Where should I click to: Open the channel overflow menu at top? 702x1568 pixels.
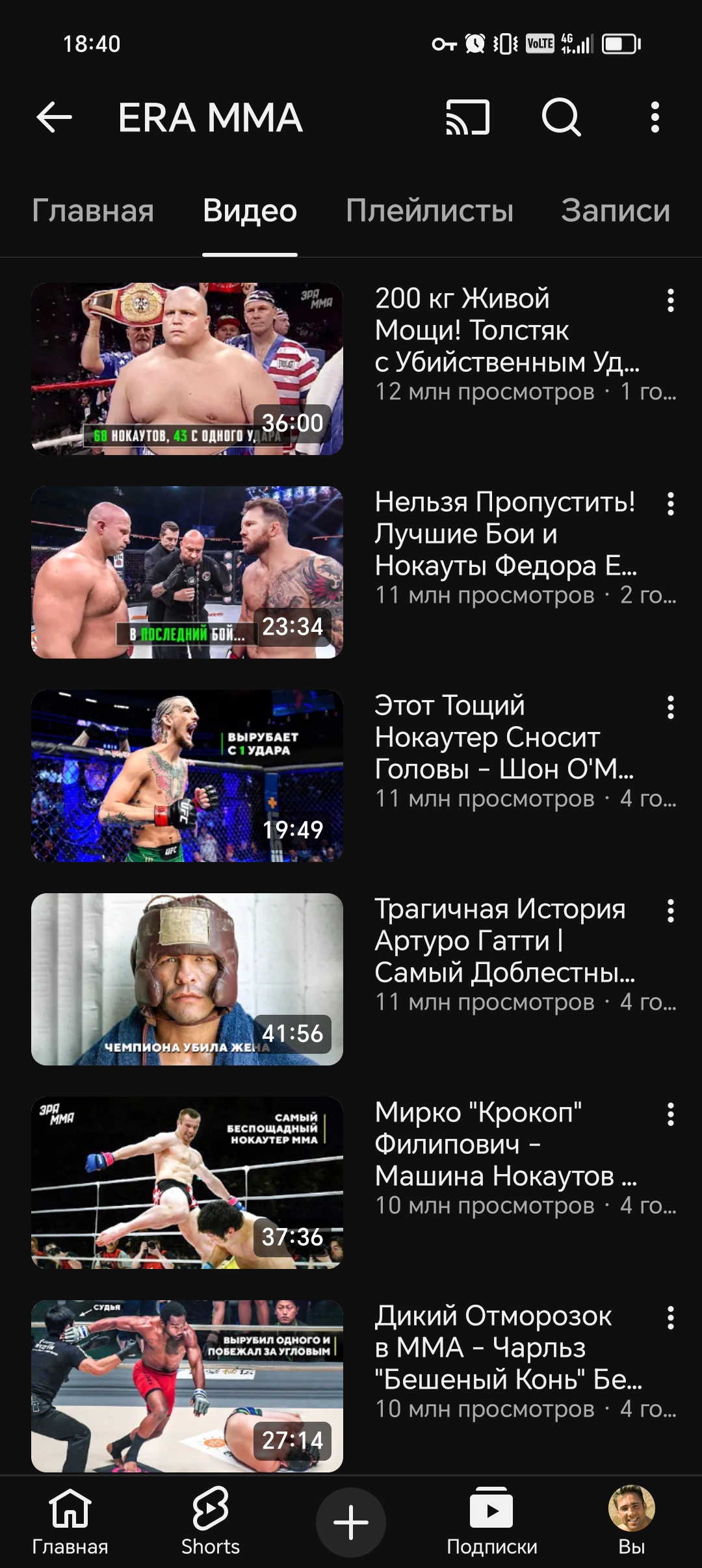pyautogui.click(x=655, y=118)
